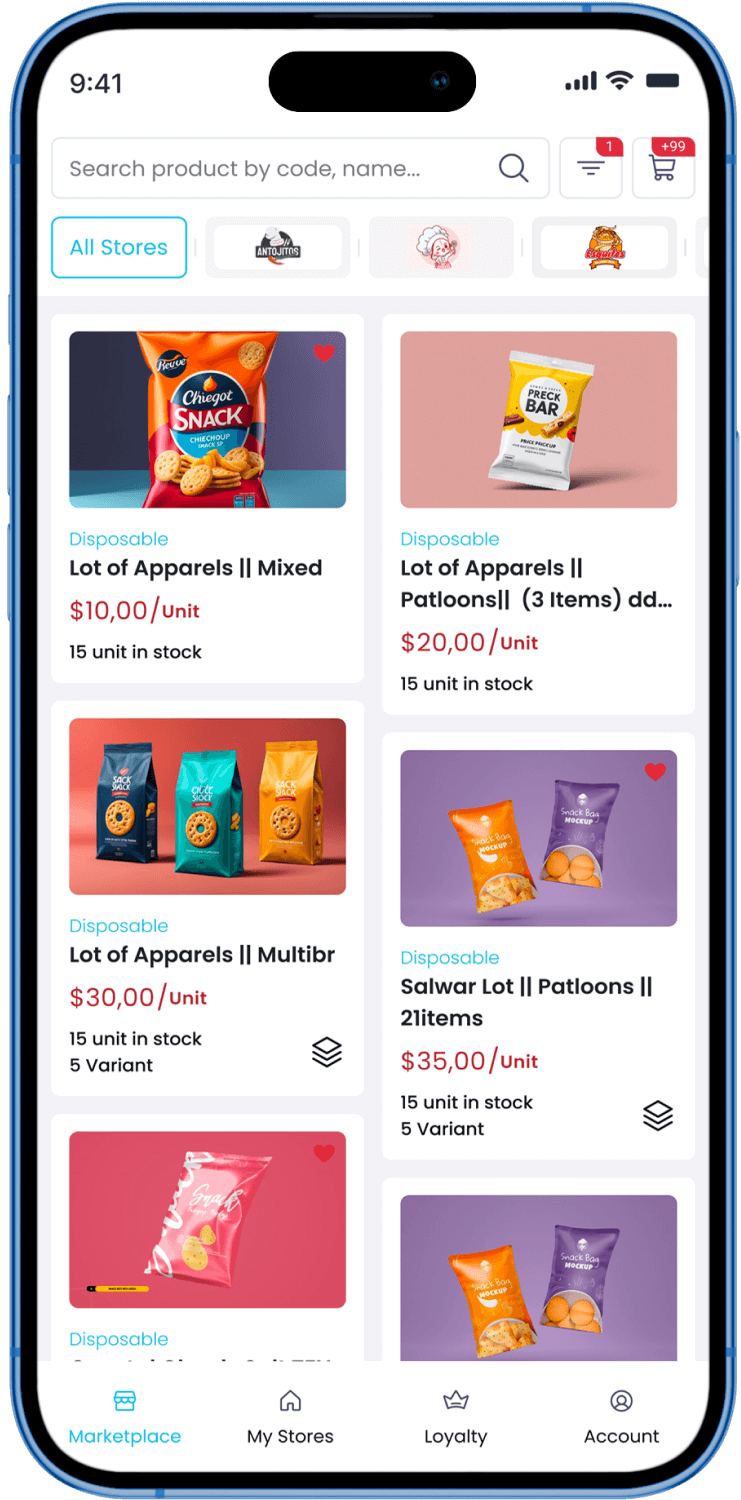
Task: Switch to the My Stores tab
Action: click(x=290, y=1417)
